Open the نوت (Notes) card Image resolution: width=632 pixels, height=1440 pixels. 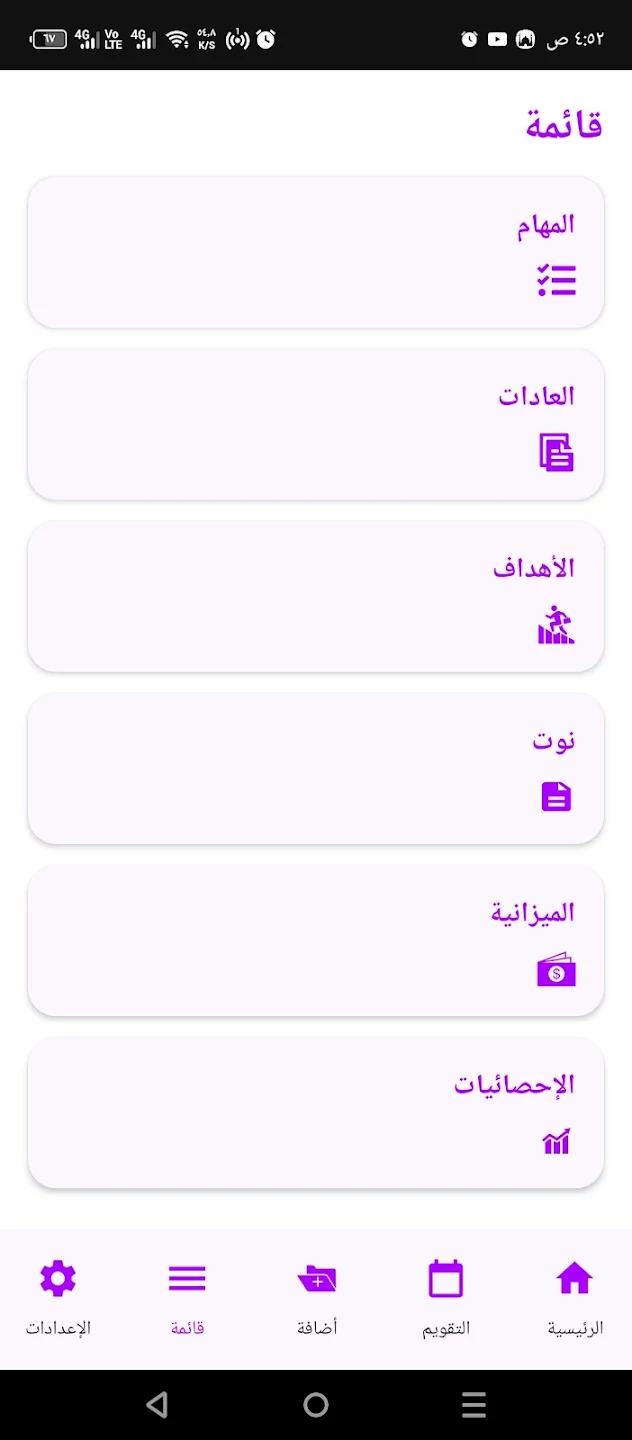pos(316,768)
